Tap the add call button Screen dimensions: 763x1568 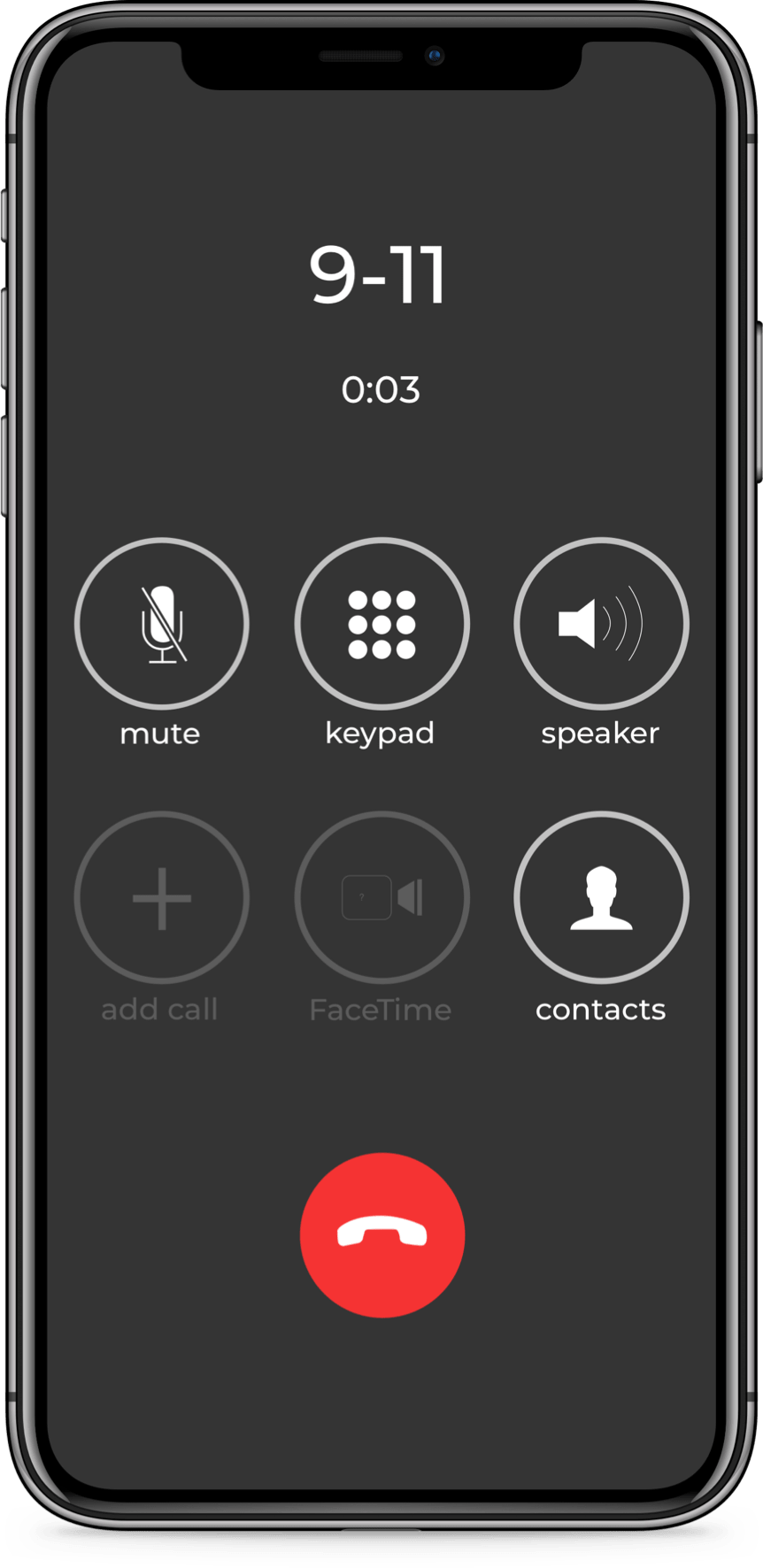162,897
